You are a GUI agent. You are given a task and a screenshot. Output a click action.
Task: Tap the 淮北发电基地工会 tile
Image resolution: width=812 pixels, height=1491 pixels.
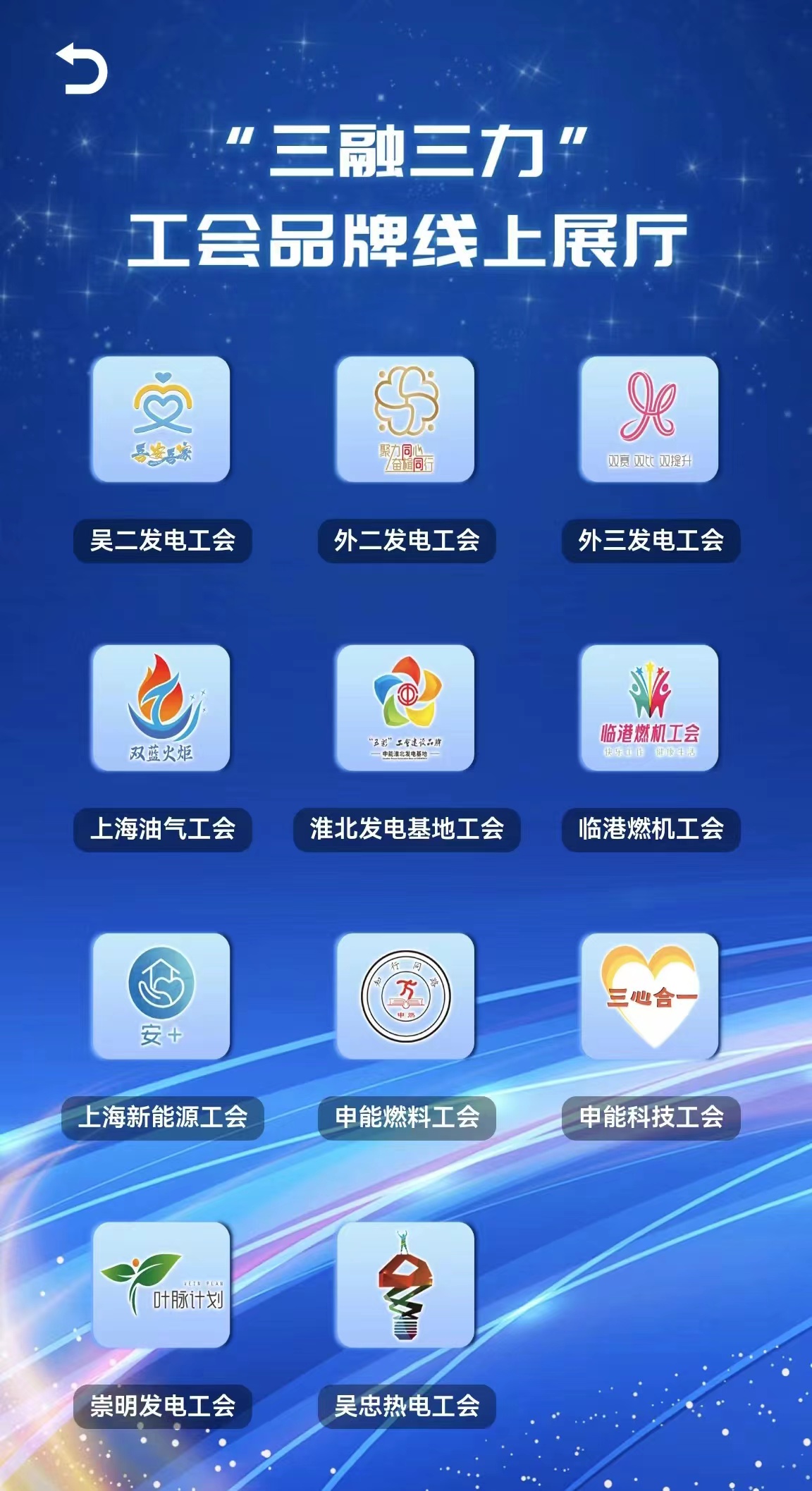click(405, 708)
